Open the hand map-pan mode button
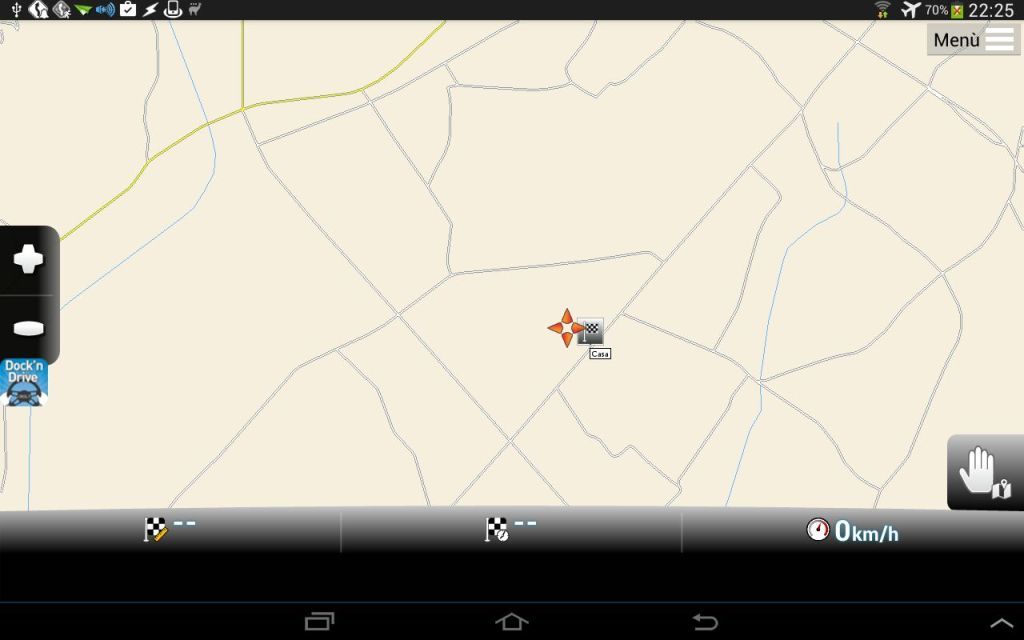 (985, 472)
